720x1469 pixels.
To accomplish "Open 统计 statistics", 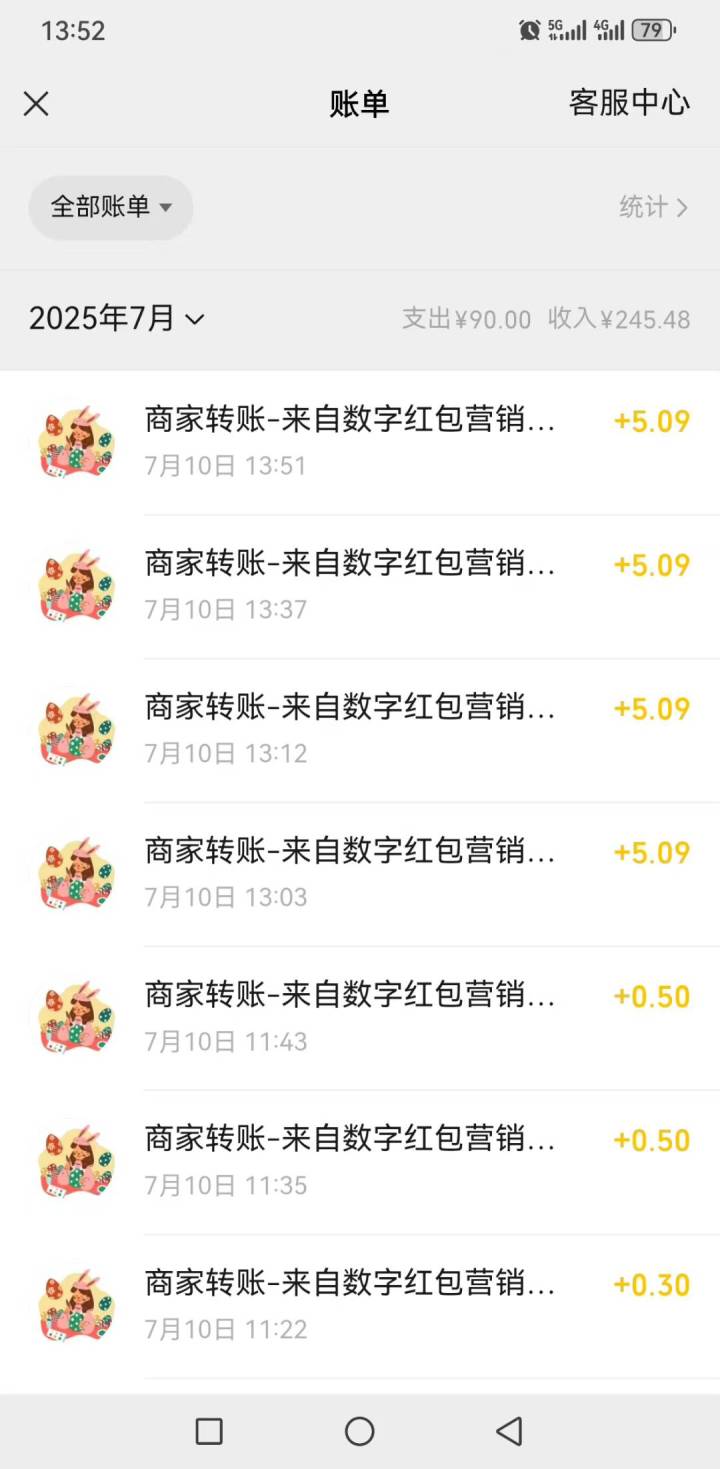I will [x=653, y=208].
